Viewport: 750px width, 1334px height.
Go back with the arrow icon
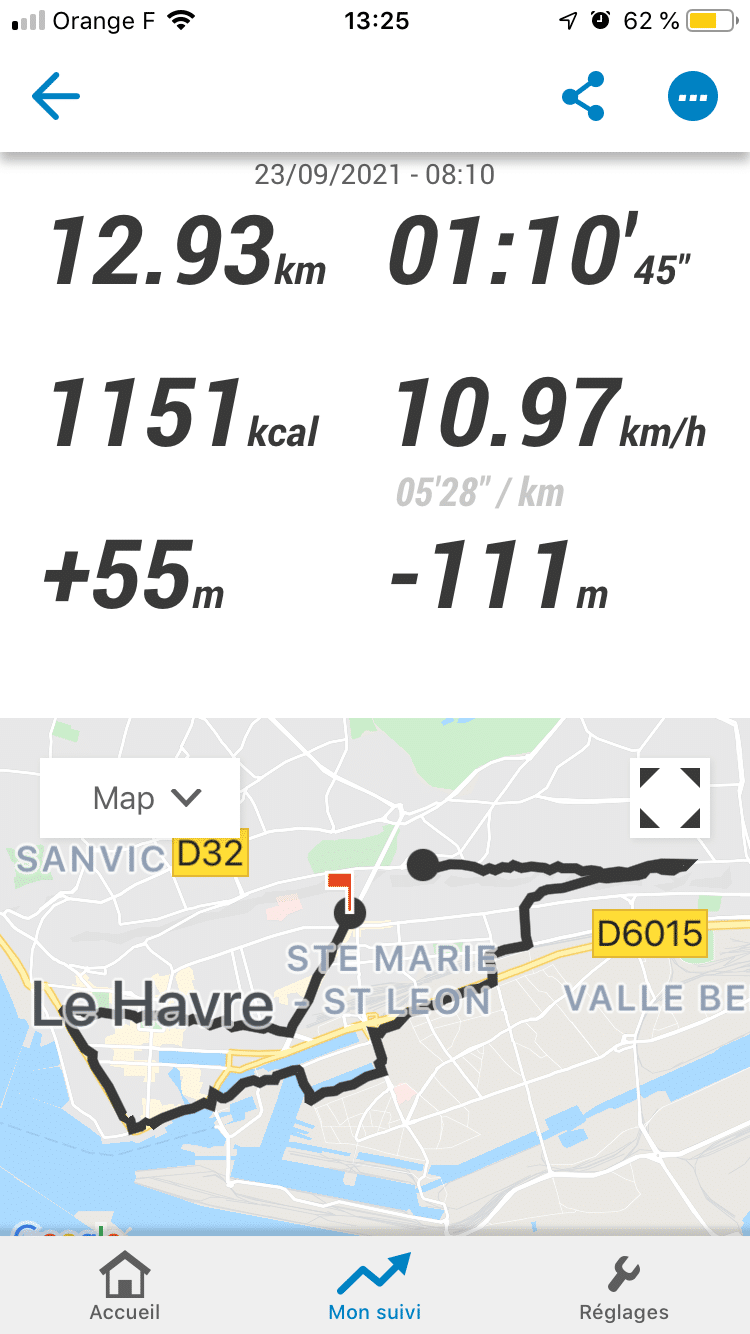tap(56, 97)
